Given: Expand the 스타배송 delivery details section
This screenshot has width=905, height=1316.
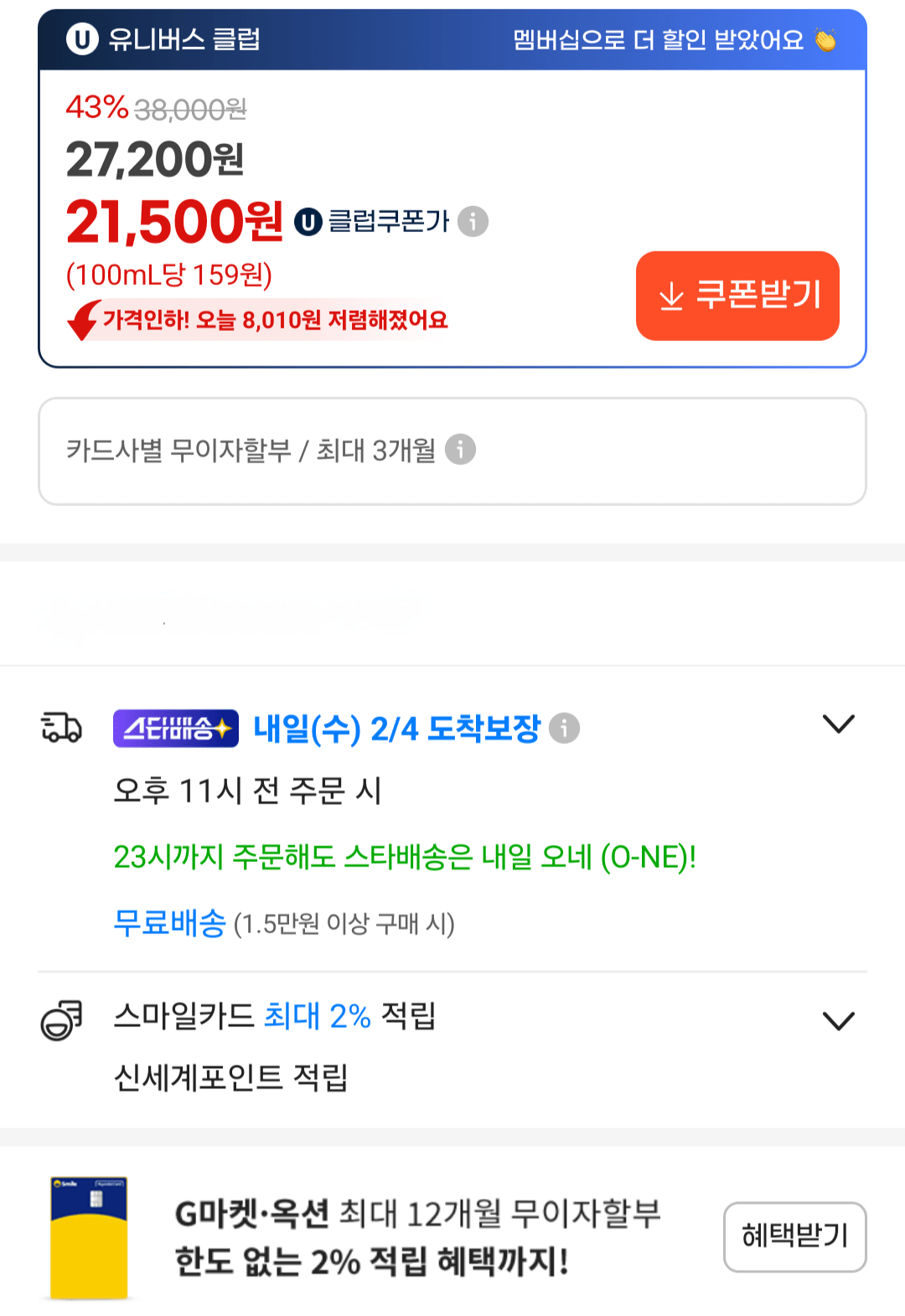Looking at the screenshot, I should tap(839, 725).
